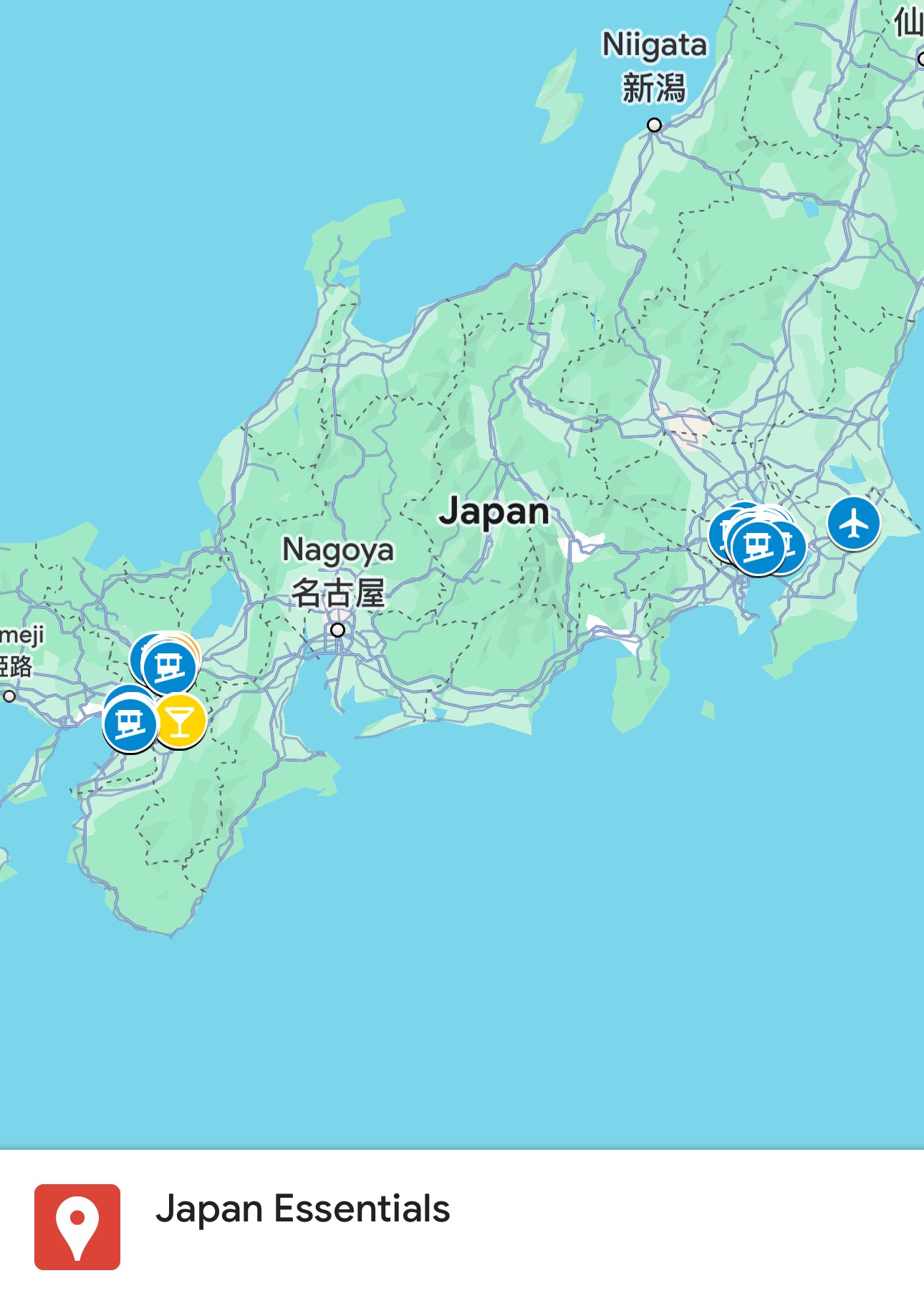
Task: Select the upper train marker in the Kansai cluster
Action: click(170, 668)
